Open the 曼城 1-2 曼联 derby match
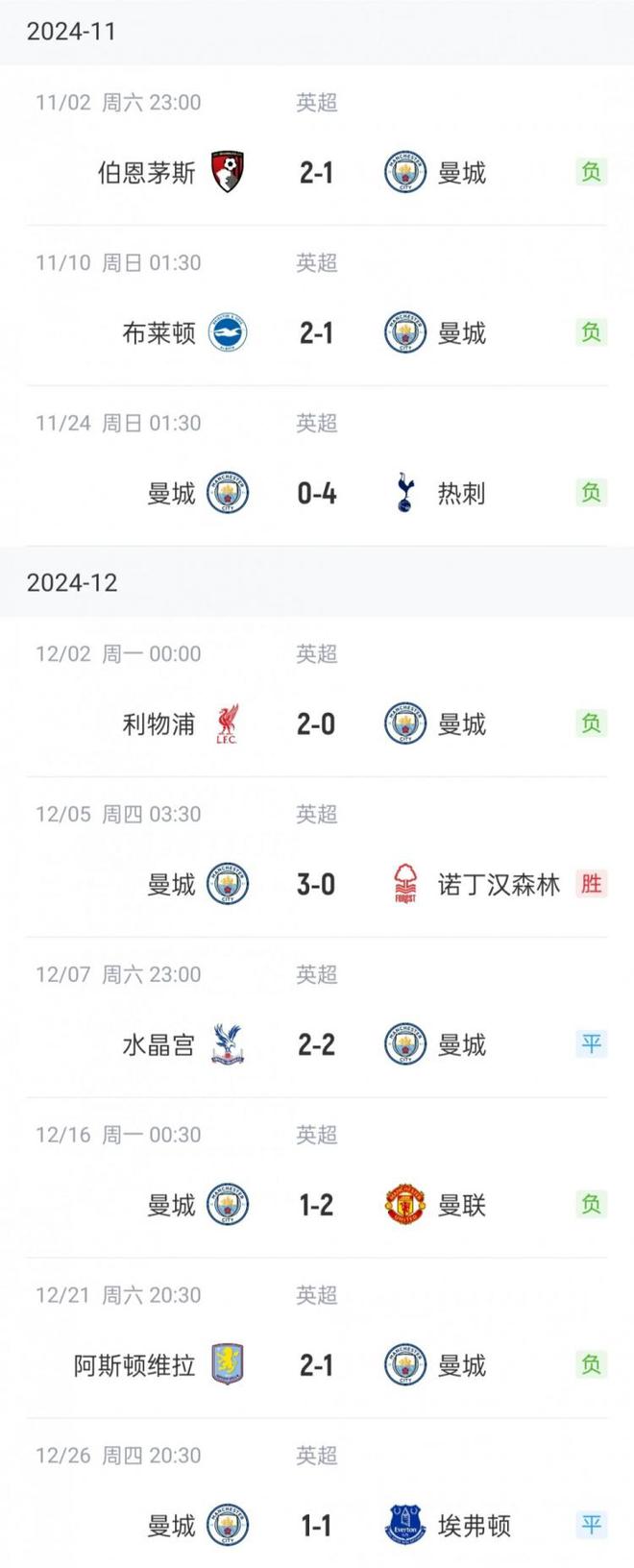 coord(316,1206)
